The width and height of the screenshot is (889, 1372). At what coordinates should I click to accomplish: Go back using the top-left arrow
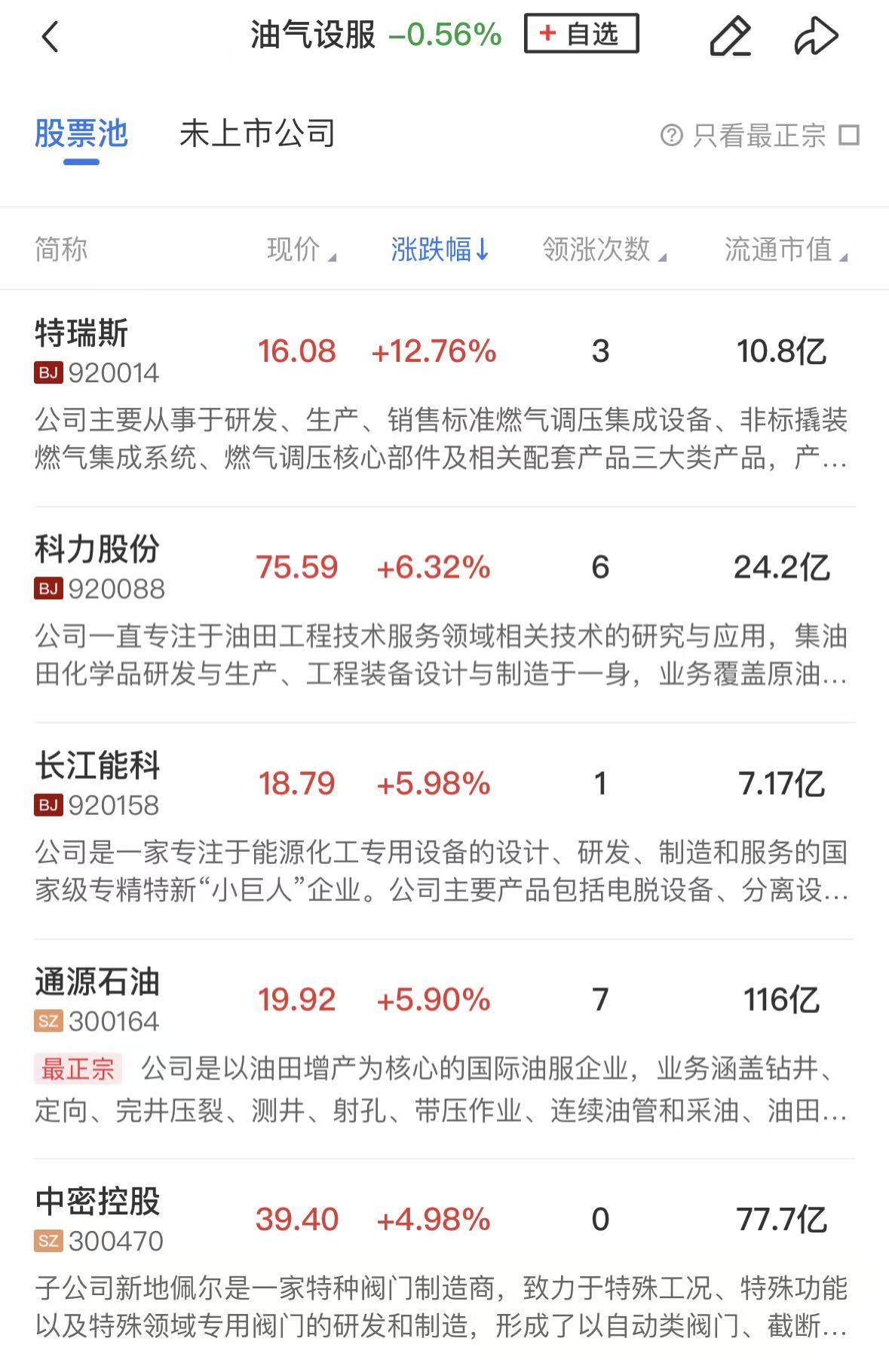(x=51, y=36)
